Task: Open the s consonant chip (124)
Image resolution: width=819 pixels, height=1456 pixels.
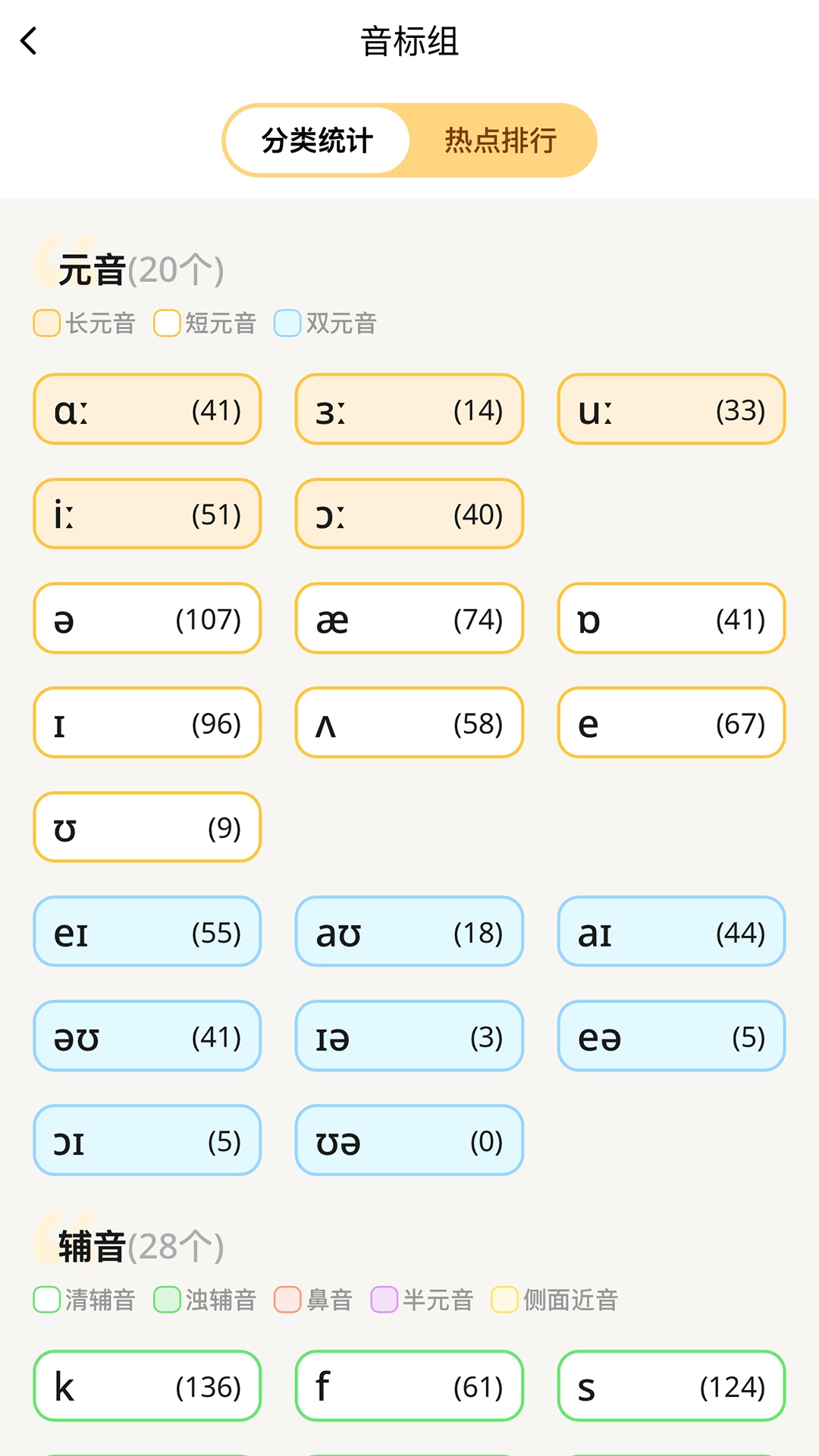Action: click(671, 1386)
